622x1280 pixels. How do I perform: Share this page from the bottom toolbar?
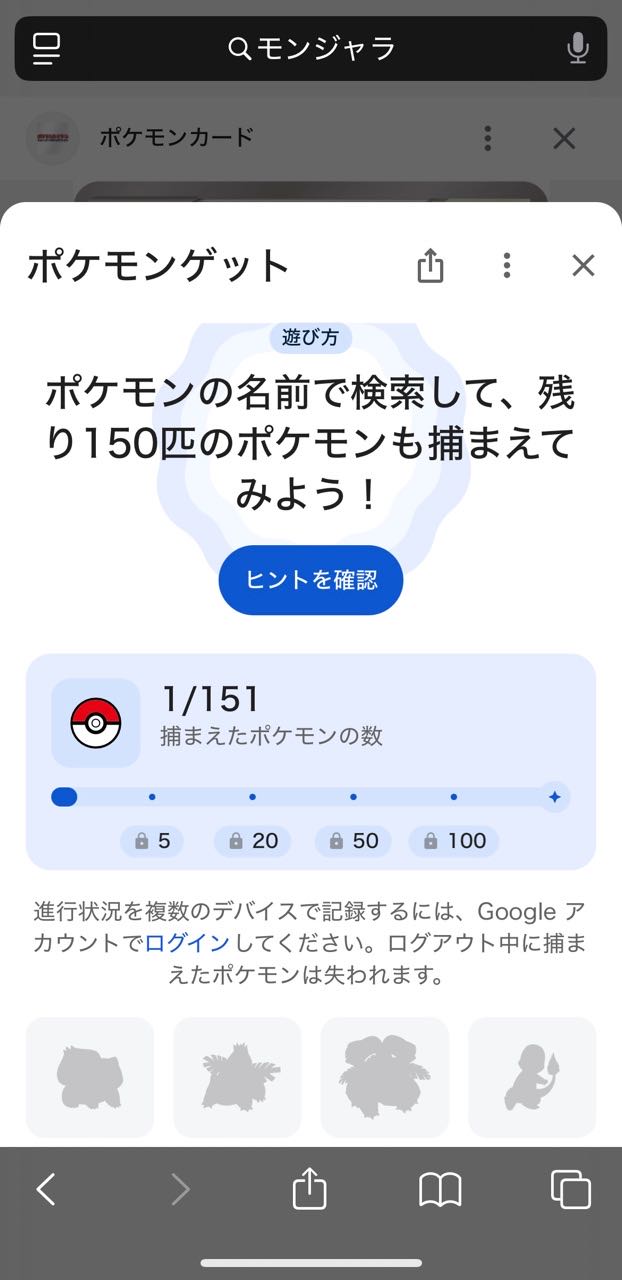(310, 1189)
